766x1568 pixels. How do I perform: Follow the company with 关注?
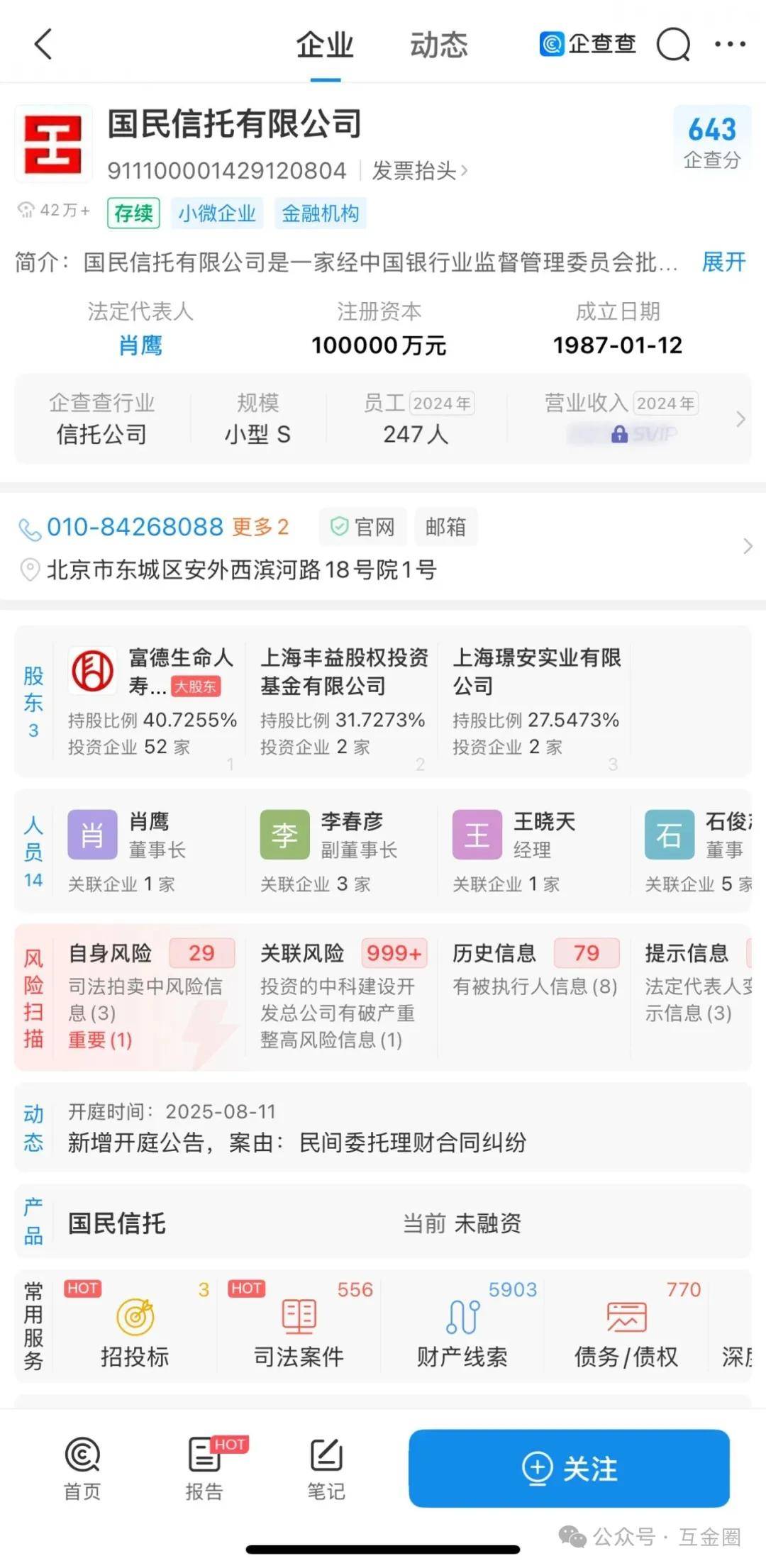(x=569, y=1468)
